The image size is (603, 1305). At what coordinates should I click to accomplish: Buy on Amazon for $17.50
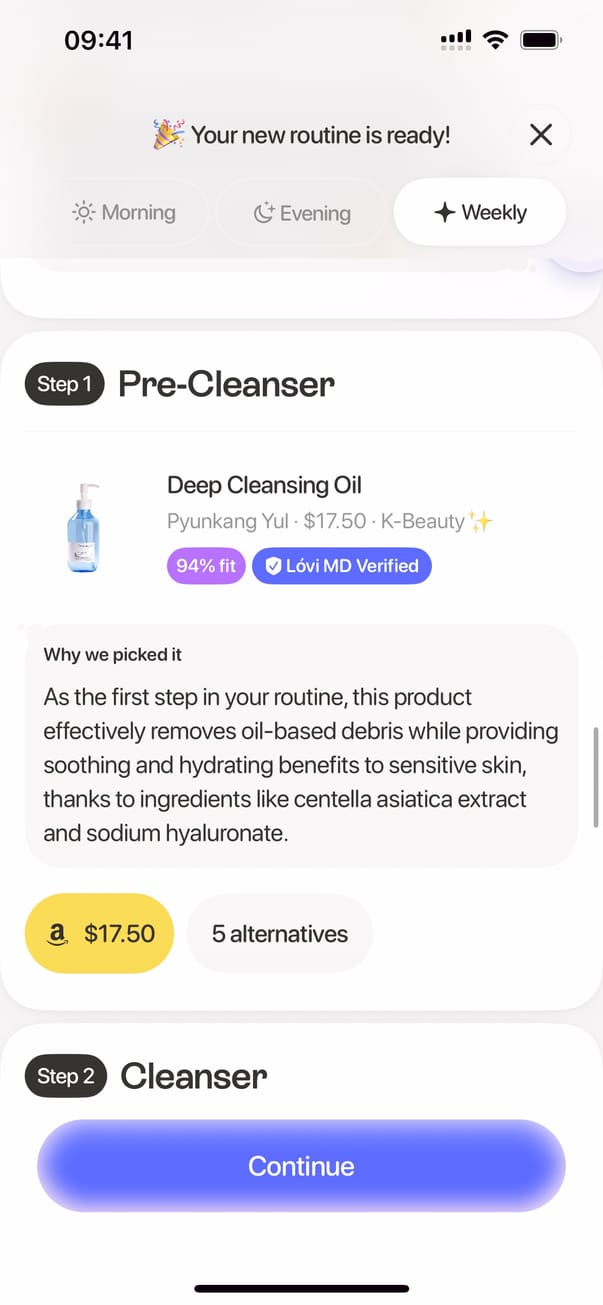click(x=100, y=934)
